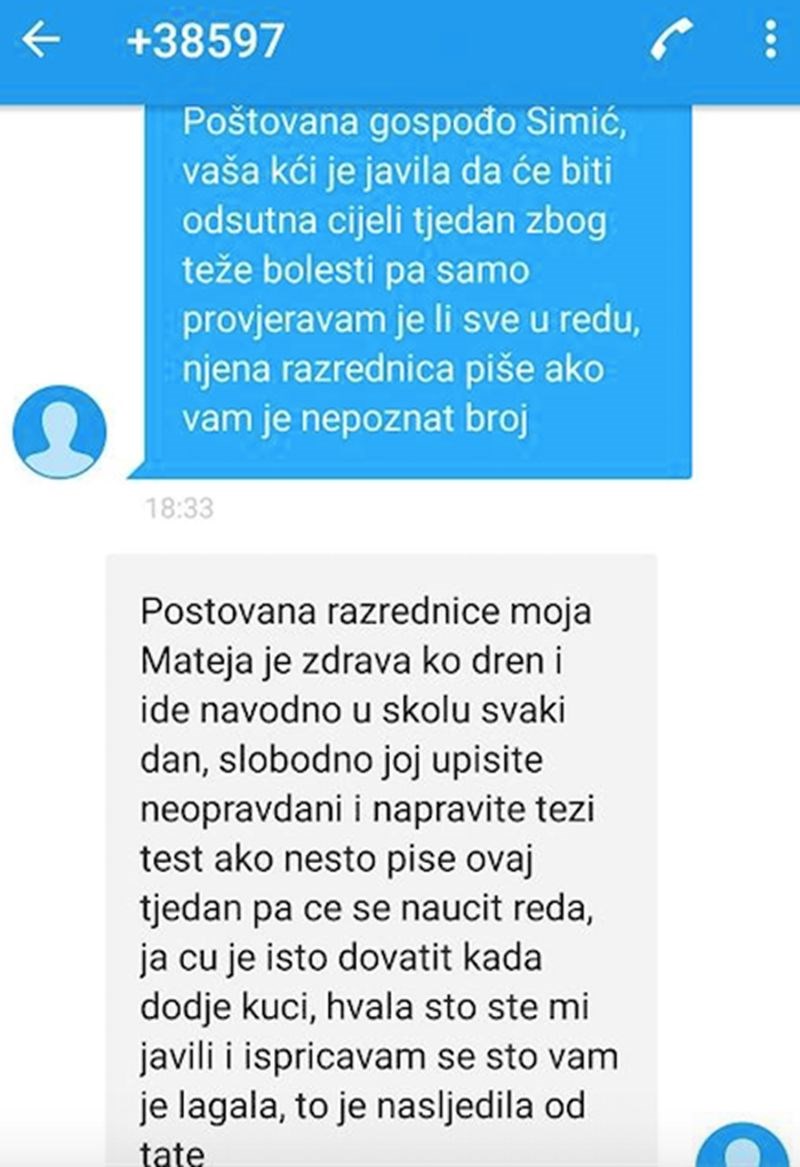Call the +38597 number
The image size is (800, 1167).
(x=672, y=42)
